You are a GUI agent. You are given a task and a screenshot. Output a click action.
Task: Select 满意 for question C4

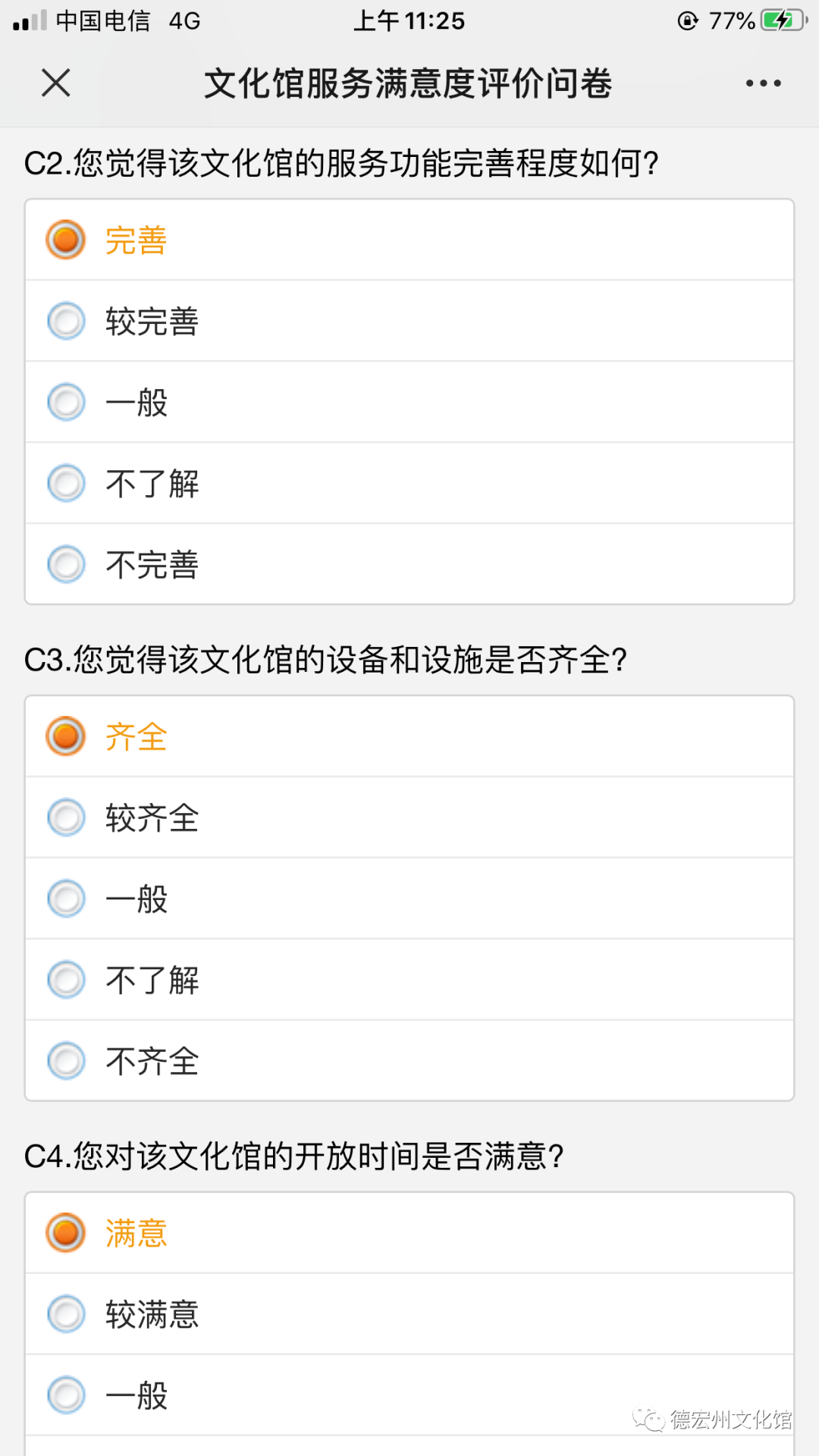(x=409, y=1234)
